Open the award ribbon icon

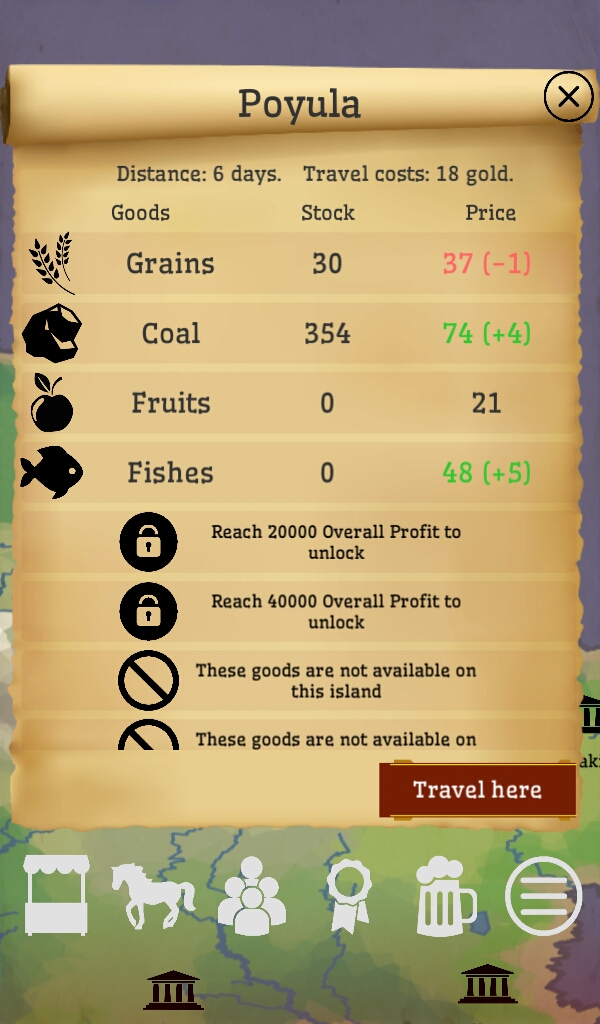tap(349, 895)
